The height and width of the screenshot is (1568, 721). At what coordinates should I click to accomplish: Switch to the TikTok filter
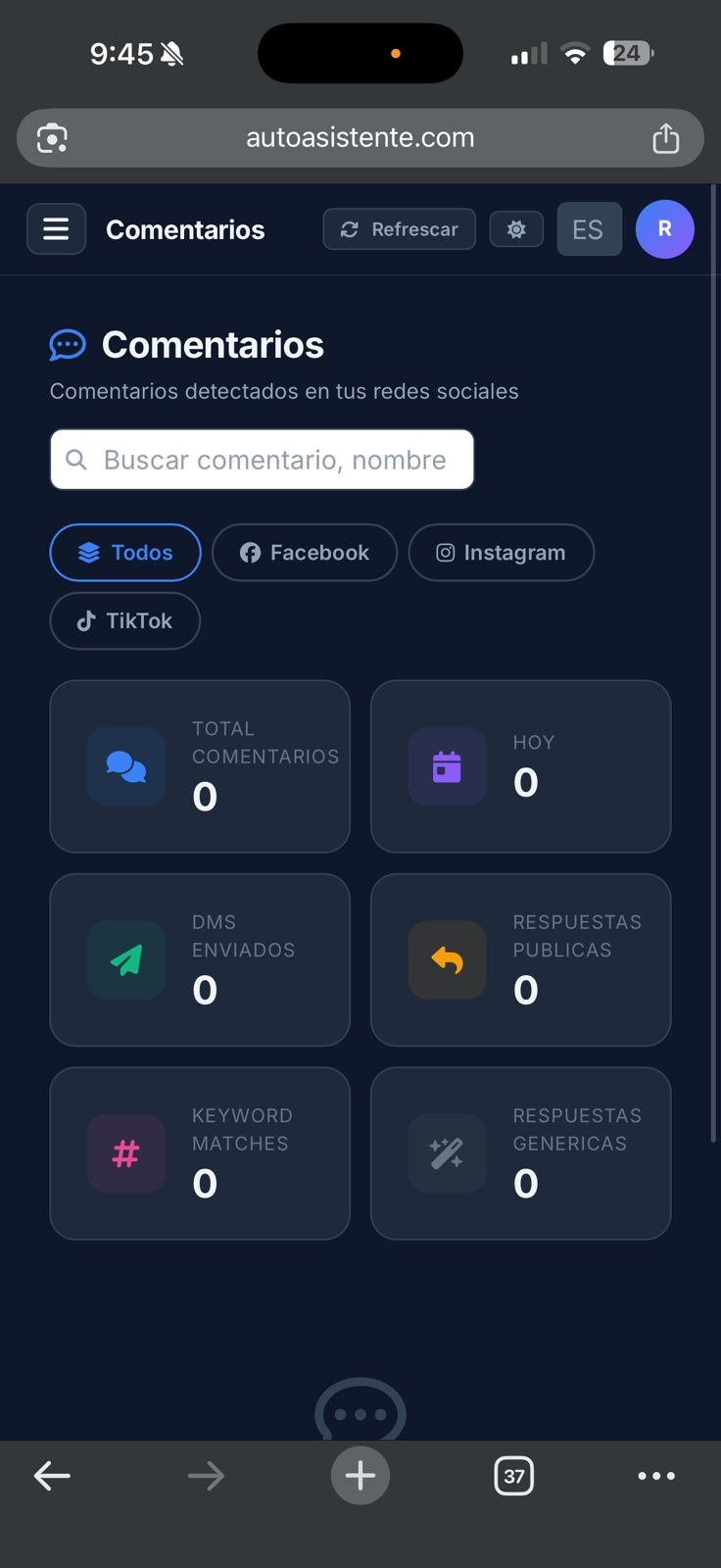tap(124, 621)
